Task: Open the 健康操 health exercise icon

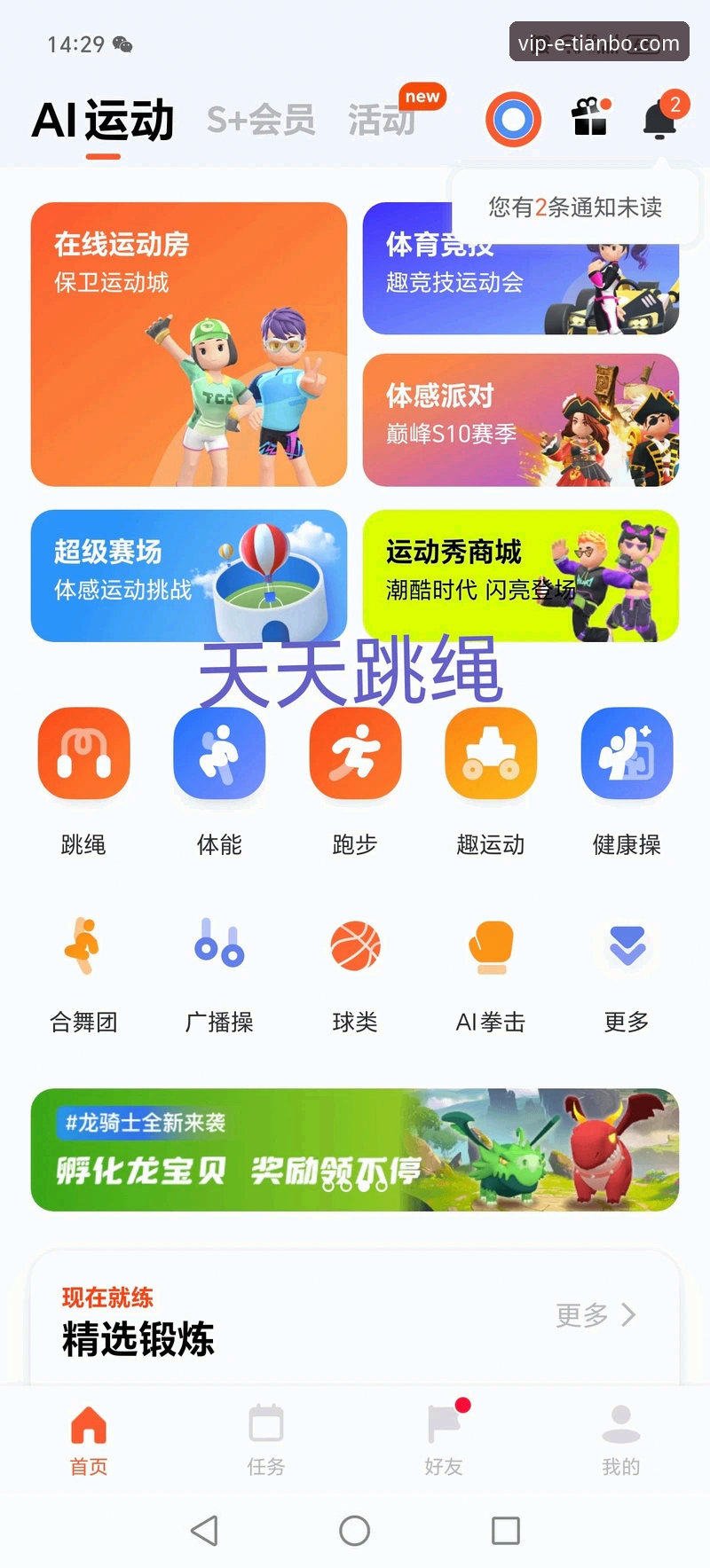Action: [625, 754]
